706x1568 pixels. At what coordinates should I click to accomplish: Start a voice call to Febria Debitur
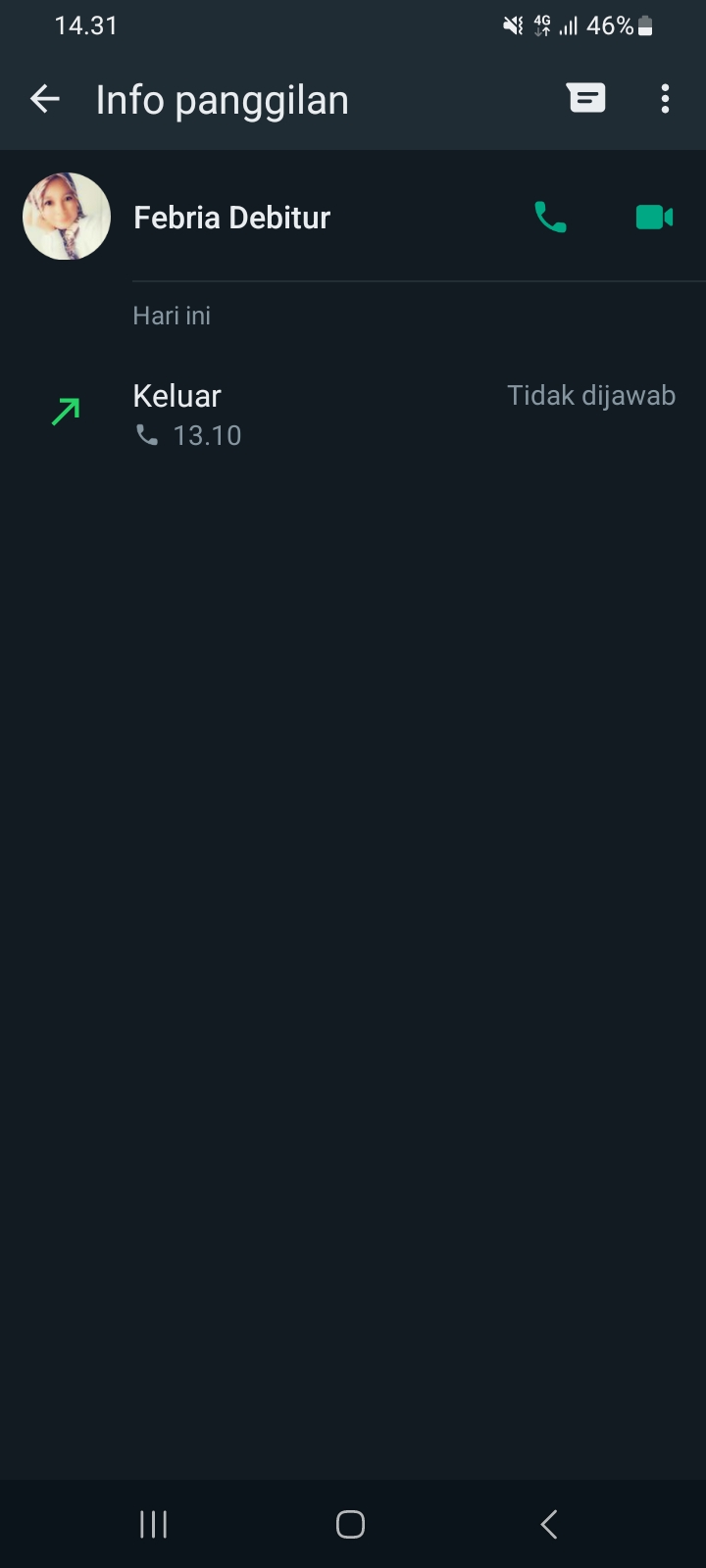coord(550,217)
